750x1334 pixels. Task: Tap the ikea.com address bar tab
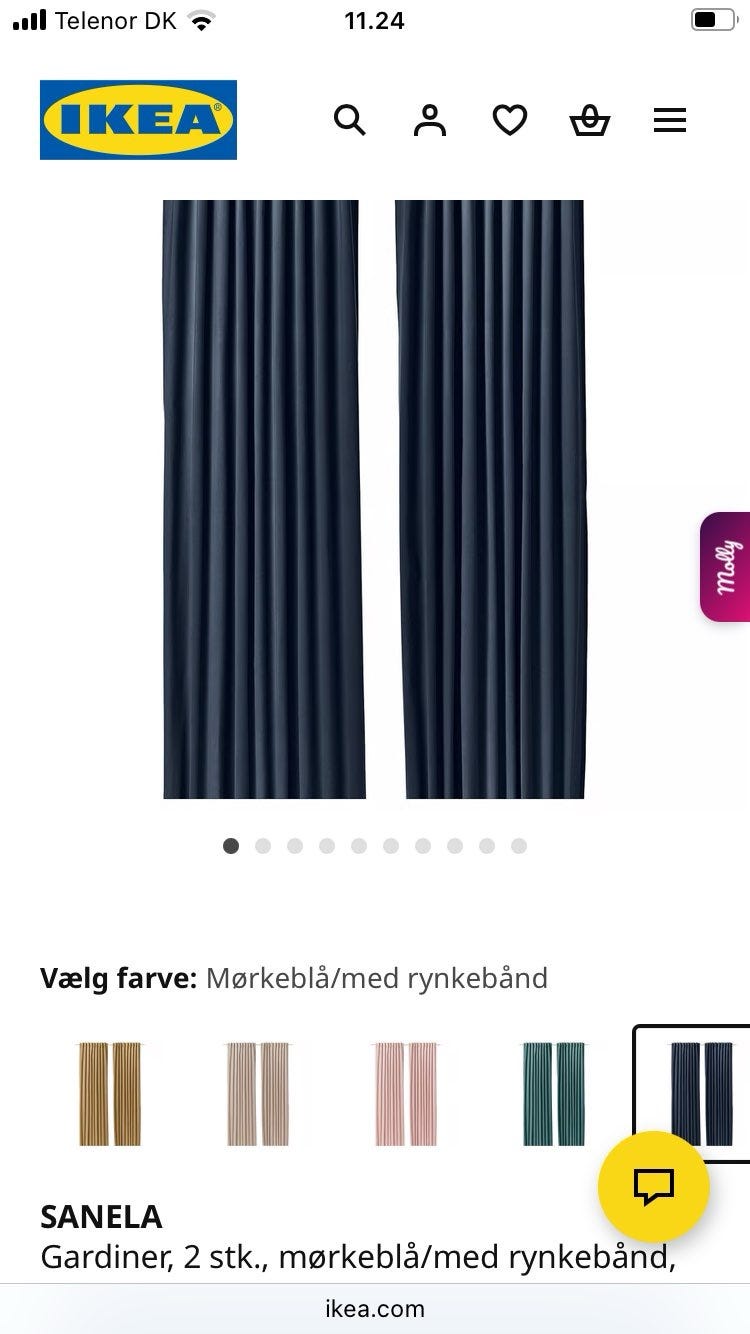pyautogui.click(x=375, y=1308)
